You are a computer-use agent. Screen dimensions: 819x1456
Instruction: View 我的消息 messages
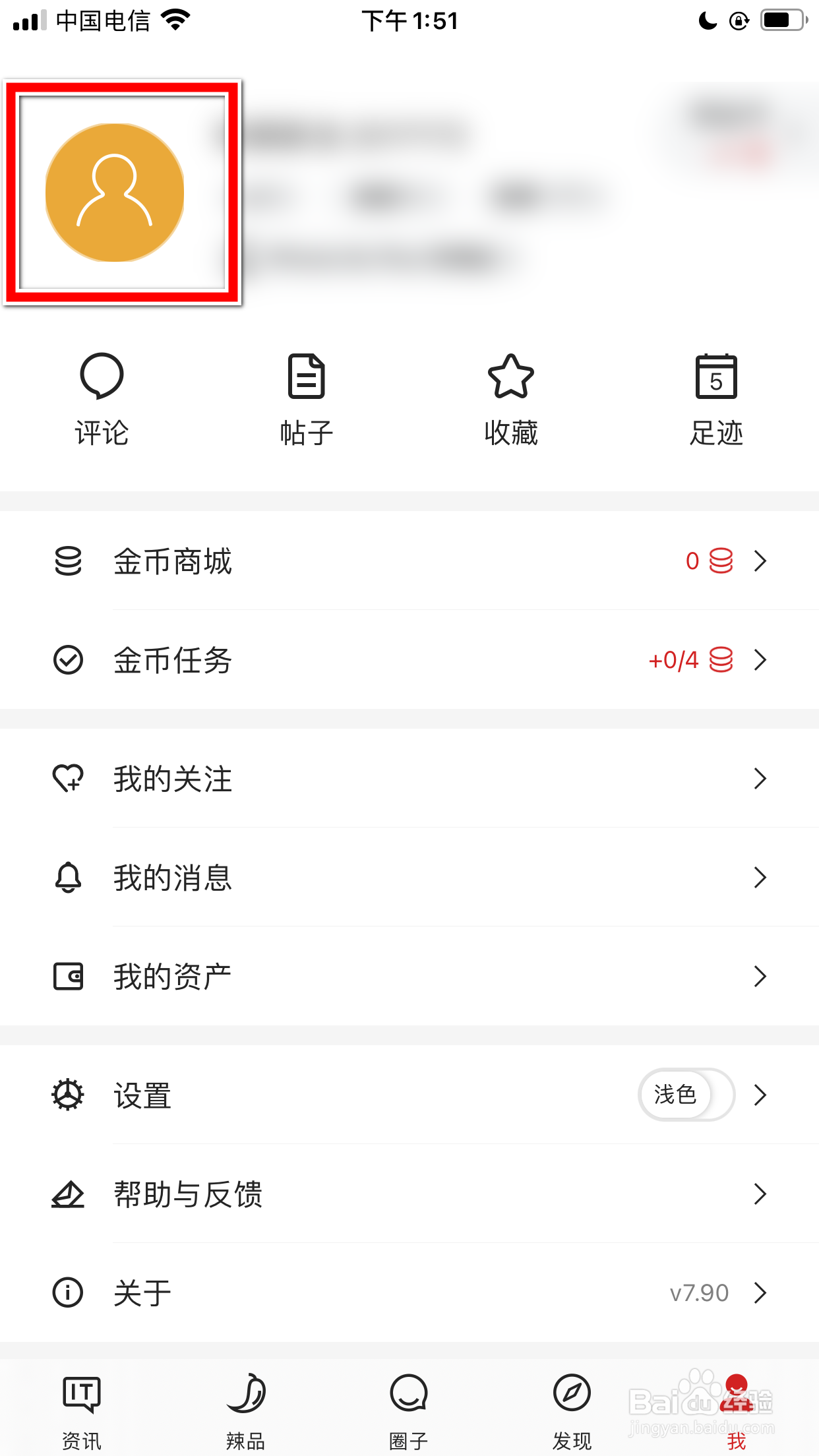(409, 878)
